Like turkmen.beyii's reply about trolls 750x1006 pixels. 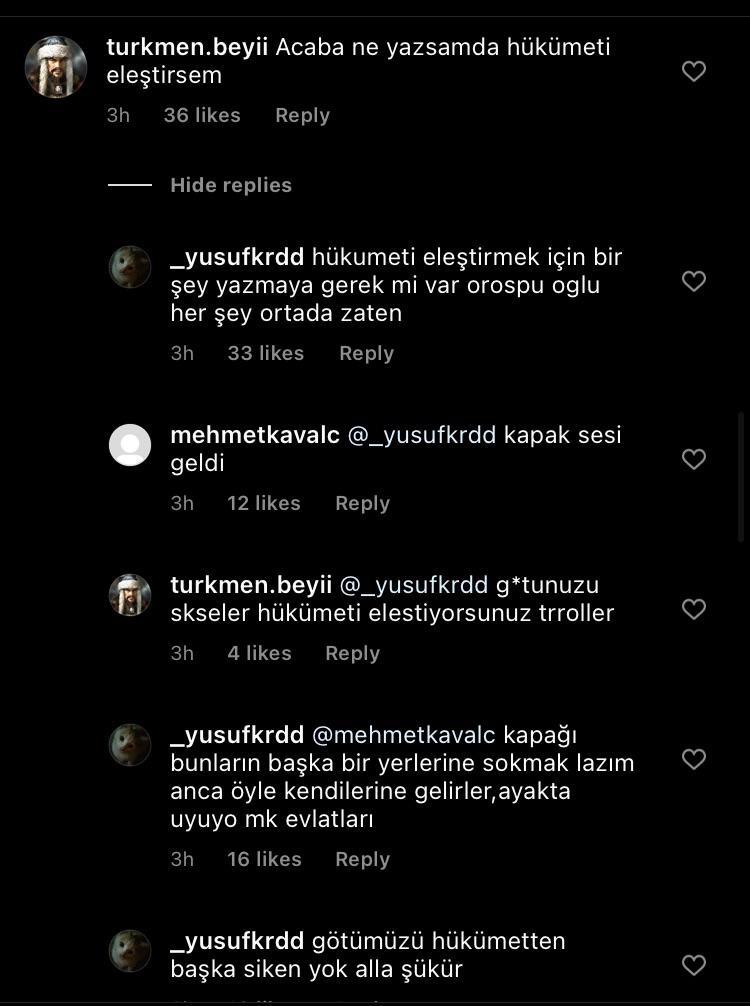(694, 609)
